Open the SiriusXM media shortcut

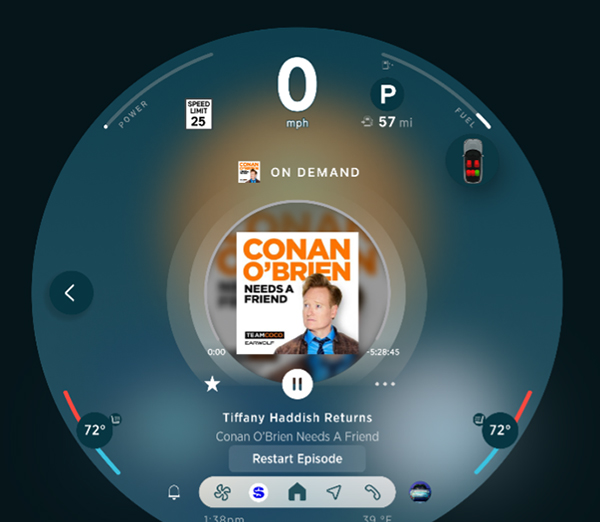coord(259,492)
